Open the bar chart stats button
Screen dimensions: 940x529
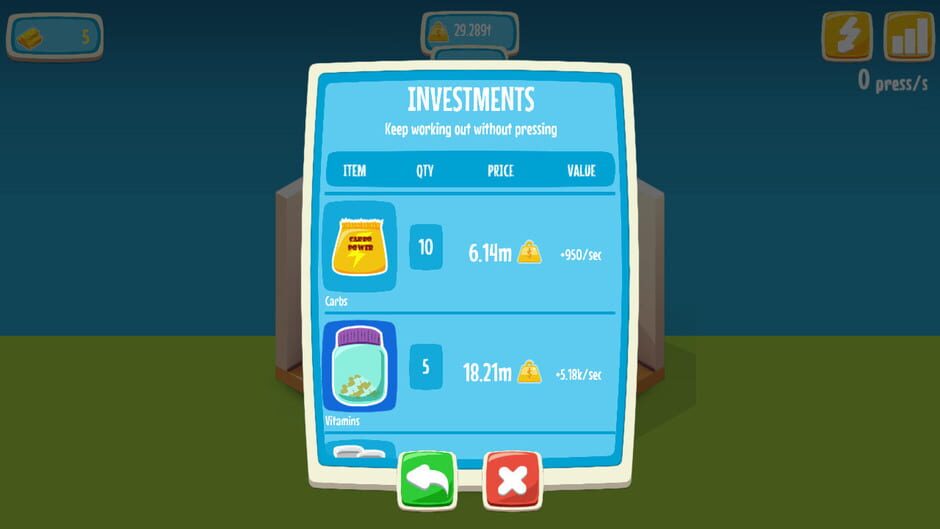pyautogui.click(x=908, y=37)
